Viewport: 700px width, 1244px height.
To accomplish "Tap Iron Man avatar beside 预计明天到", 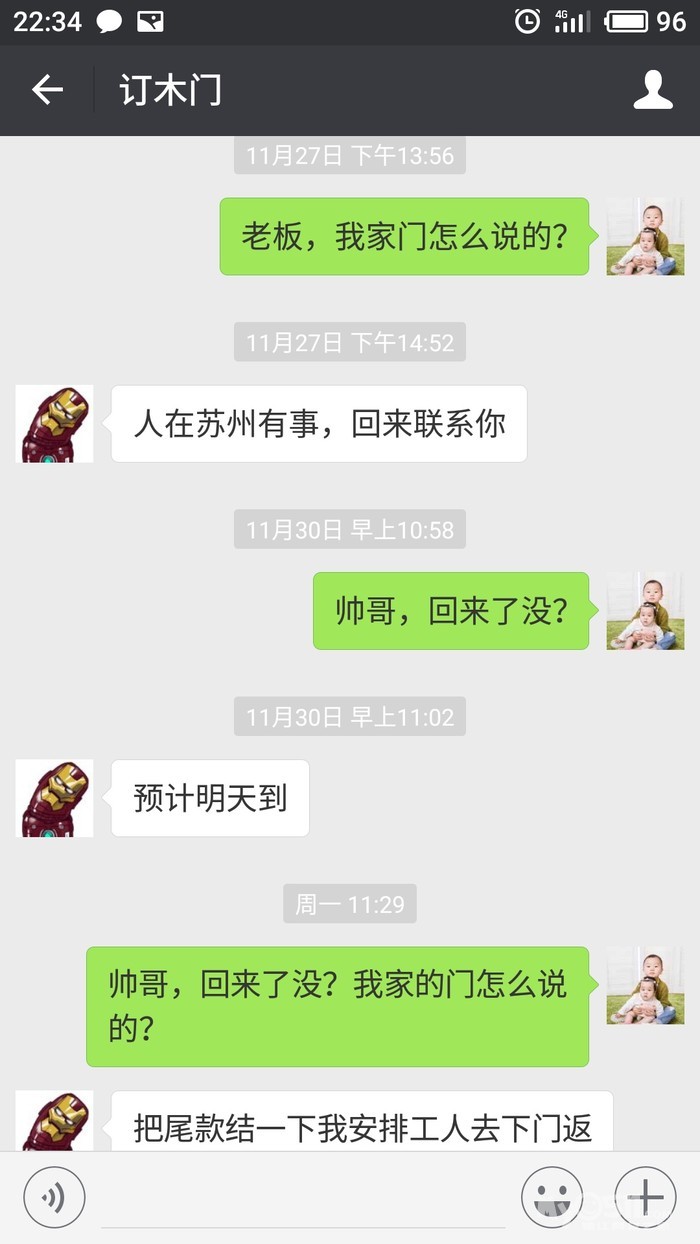I will (55, 798).
